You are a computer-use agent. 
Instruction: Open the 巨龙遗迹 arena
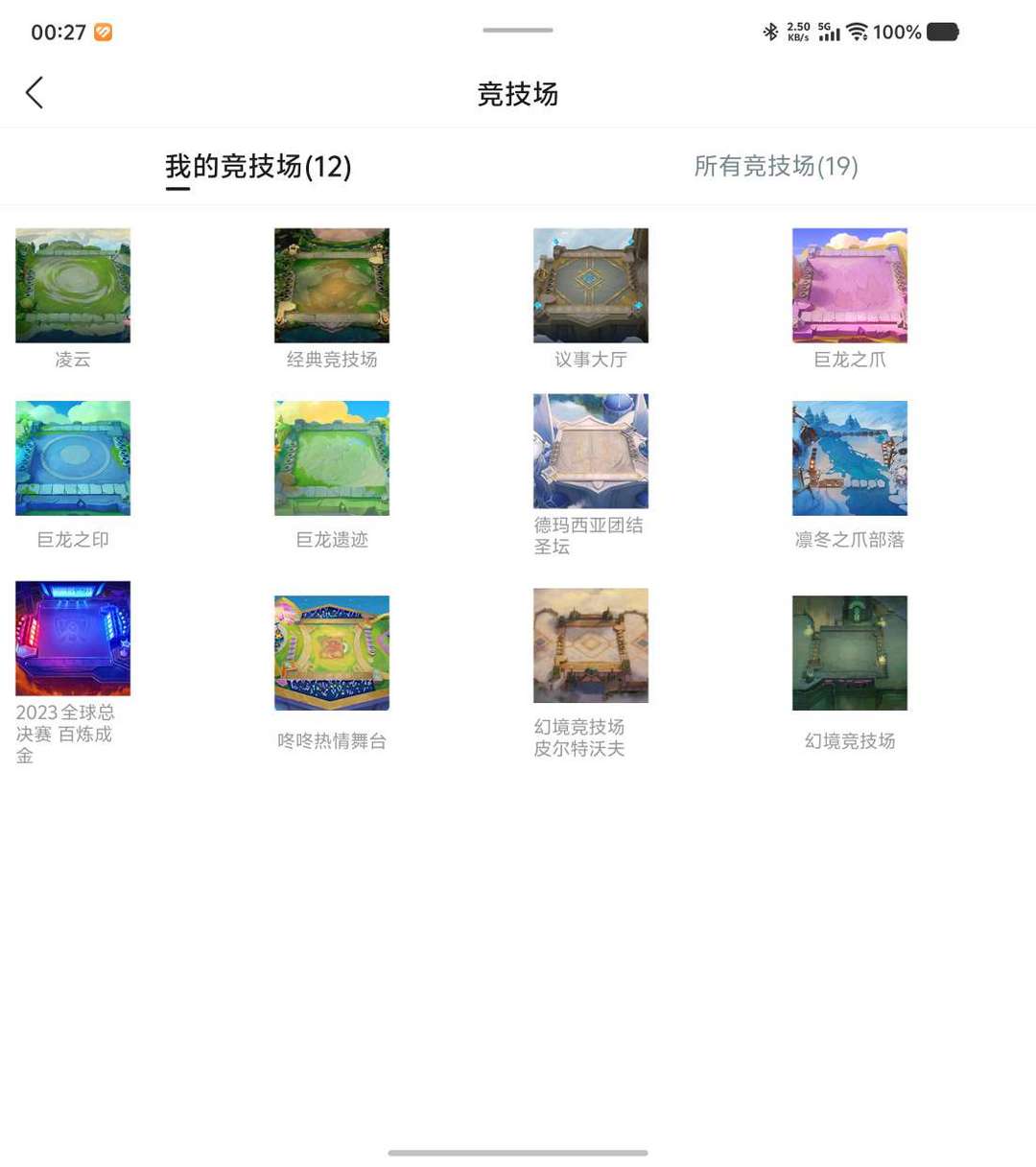coord(332,458)
